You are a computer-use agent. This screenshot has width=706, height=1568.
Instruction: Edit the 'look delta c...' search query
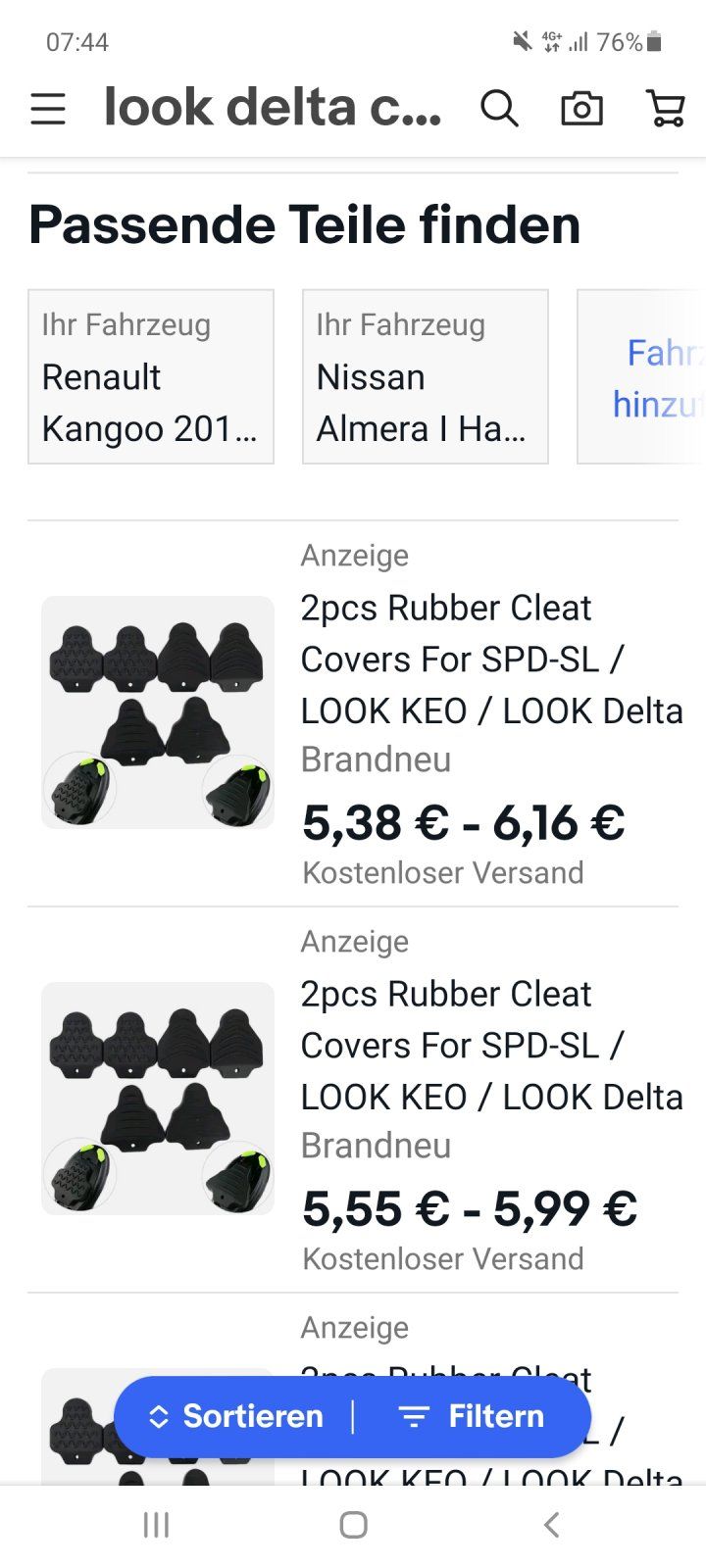point(273,109)
